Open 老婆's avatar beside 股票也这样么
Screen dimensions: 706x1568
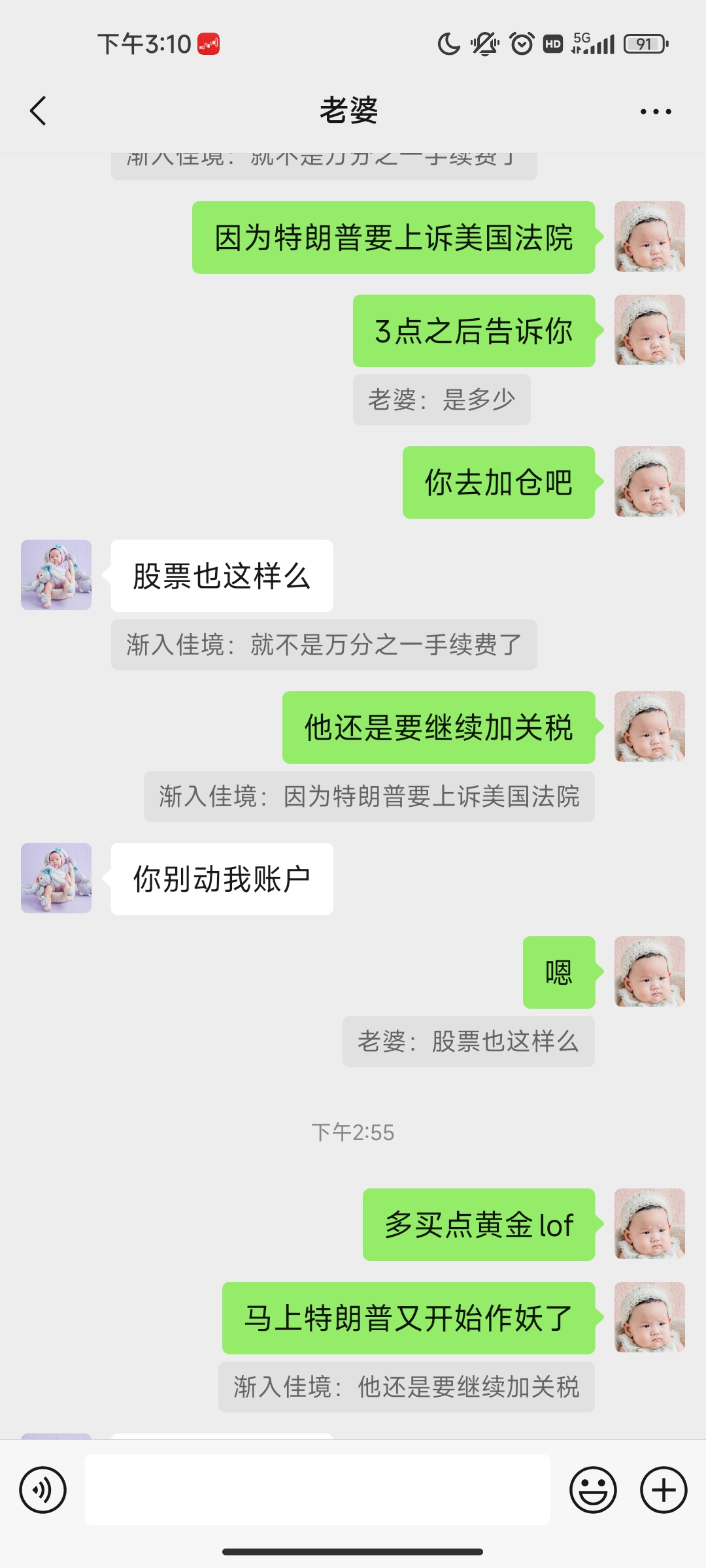pos(56,575)
